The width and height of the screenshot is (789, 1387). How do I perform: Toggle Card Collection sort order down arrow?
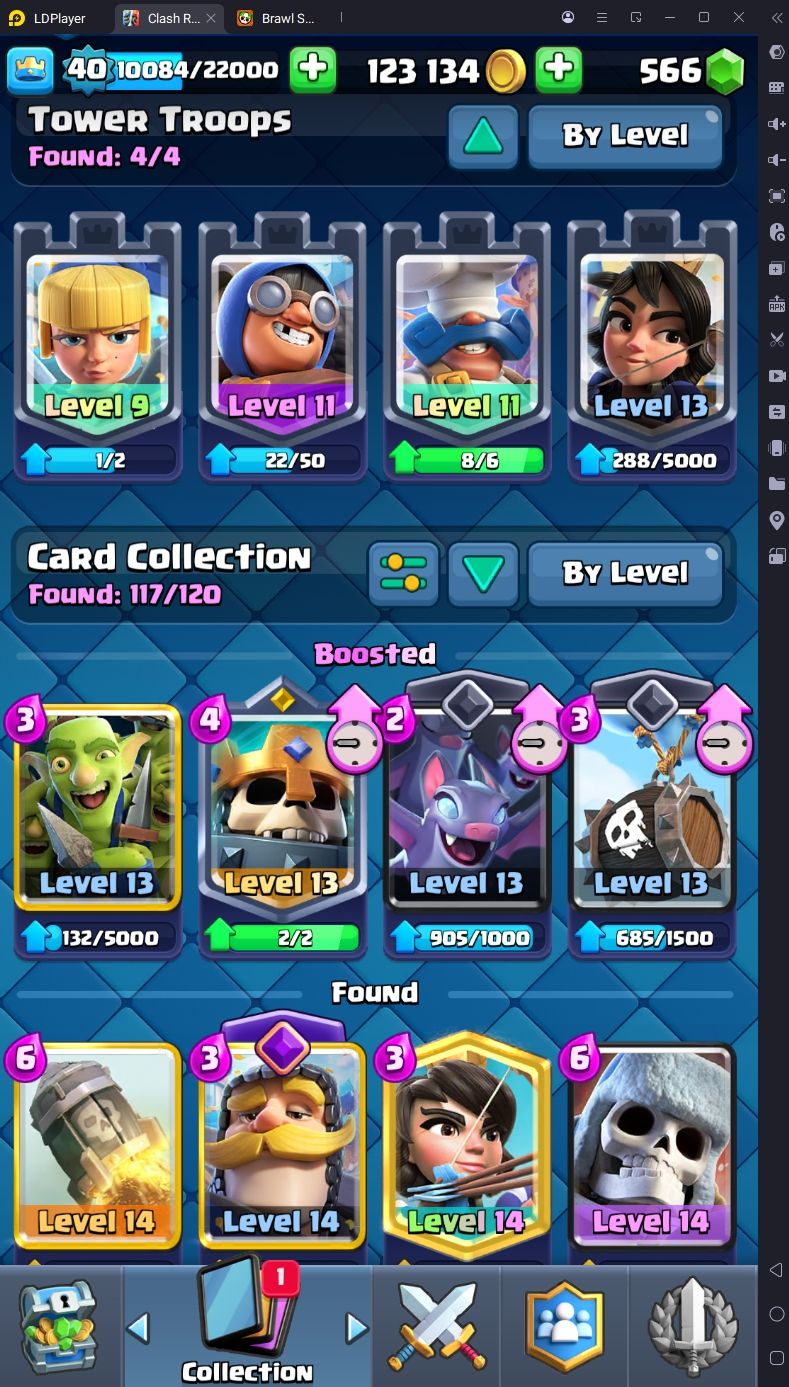pyautogui.click(x=483, y=573)
